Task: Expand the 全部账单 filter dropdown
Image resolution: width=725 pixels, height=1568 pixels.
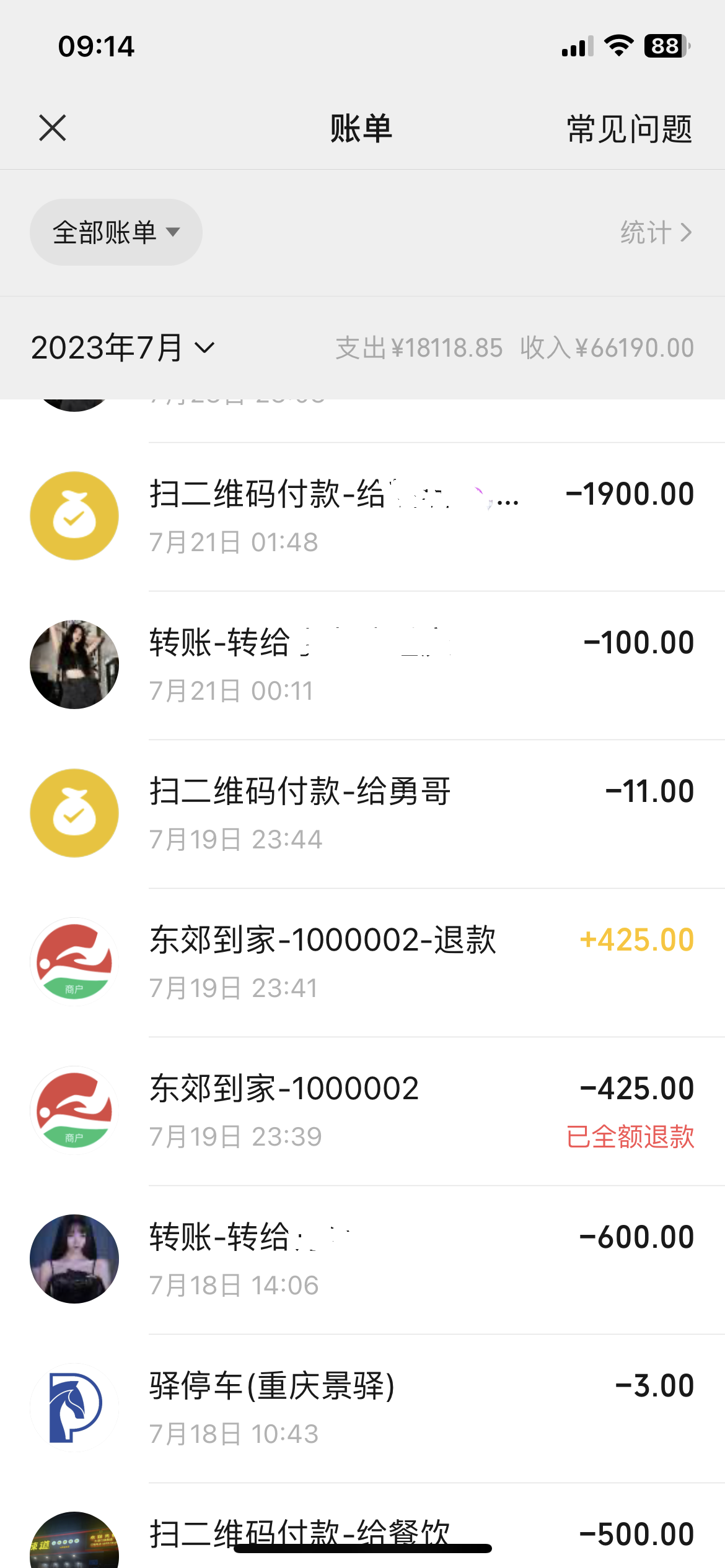Action: pyautogui.click(x=115, y=232)
